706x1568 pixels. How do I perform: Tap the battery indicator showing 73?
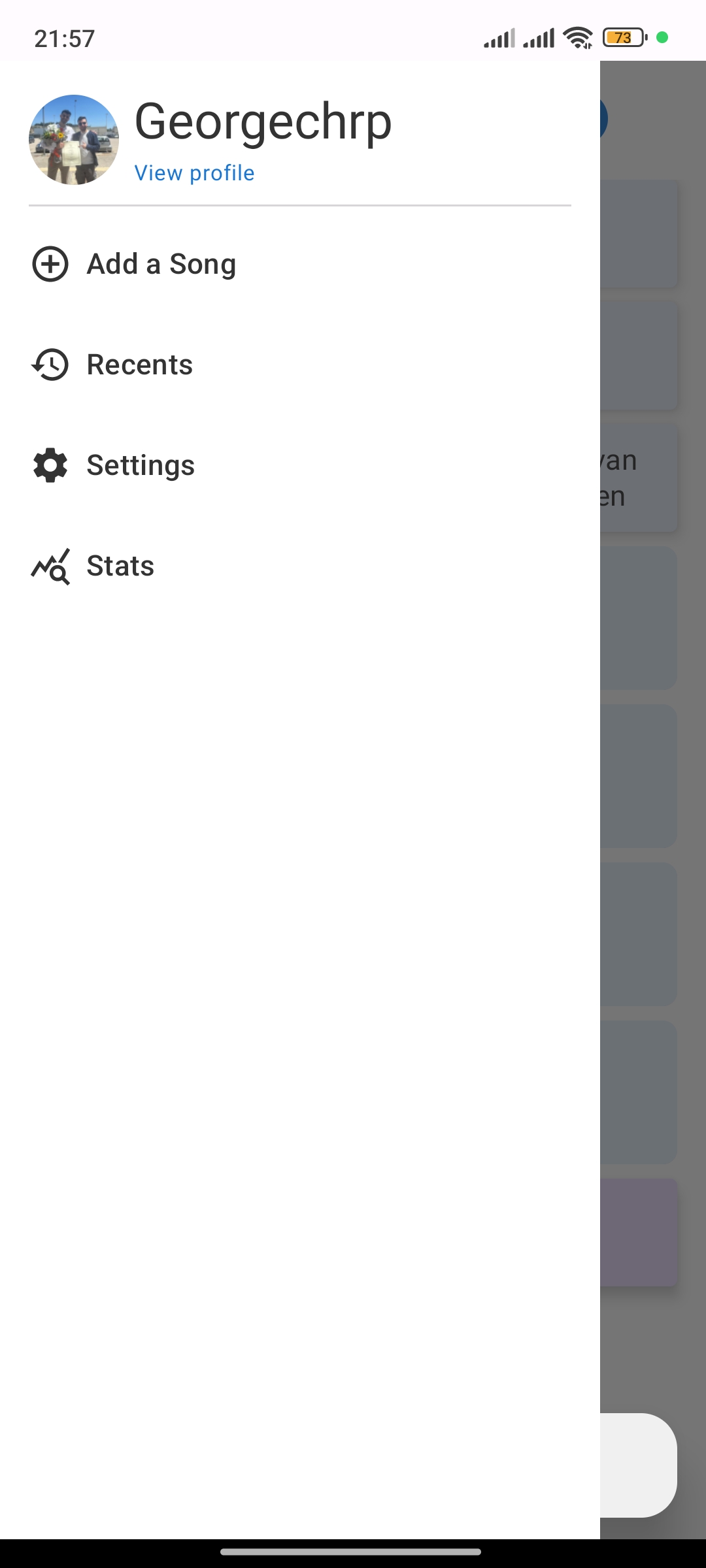click(622, 39)
